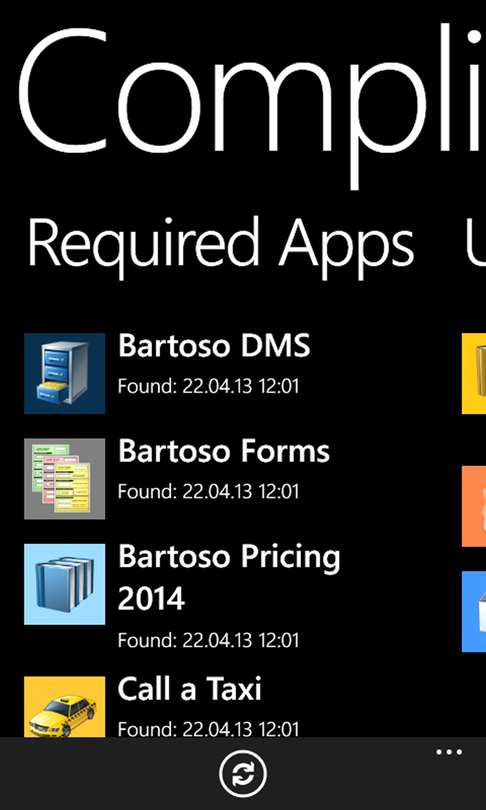Image resolution: width=486 pixels, height=810 pixels.
Task: Open the three-dots overflow menu
Action: [x=449, y=752]
